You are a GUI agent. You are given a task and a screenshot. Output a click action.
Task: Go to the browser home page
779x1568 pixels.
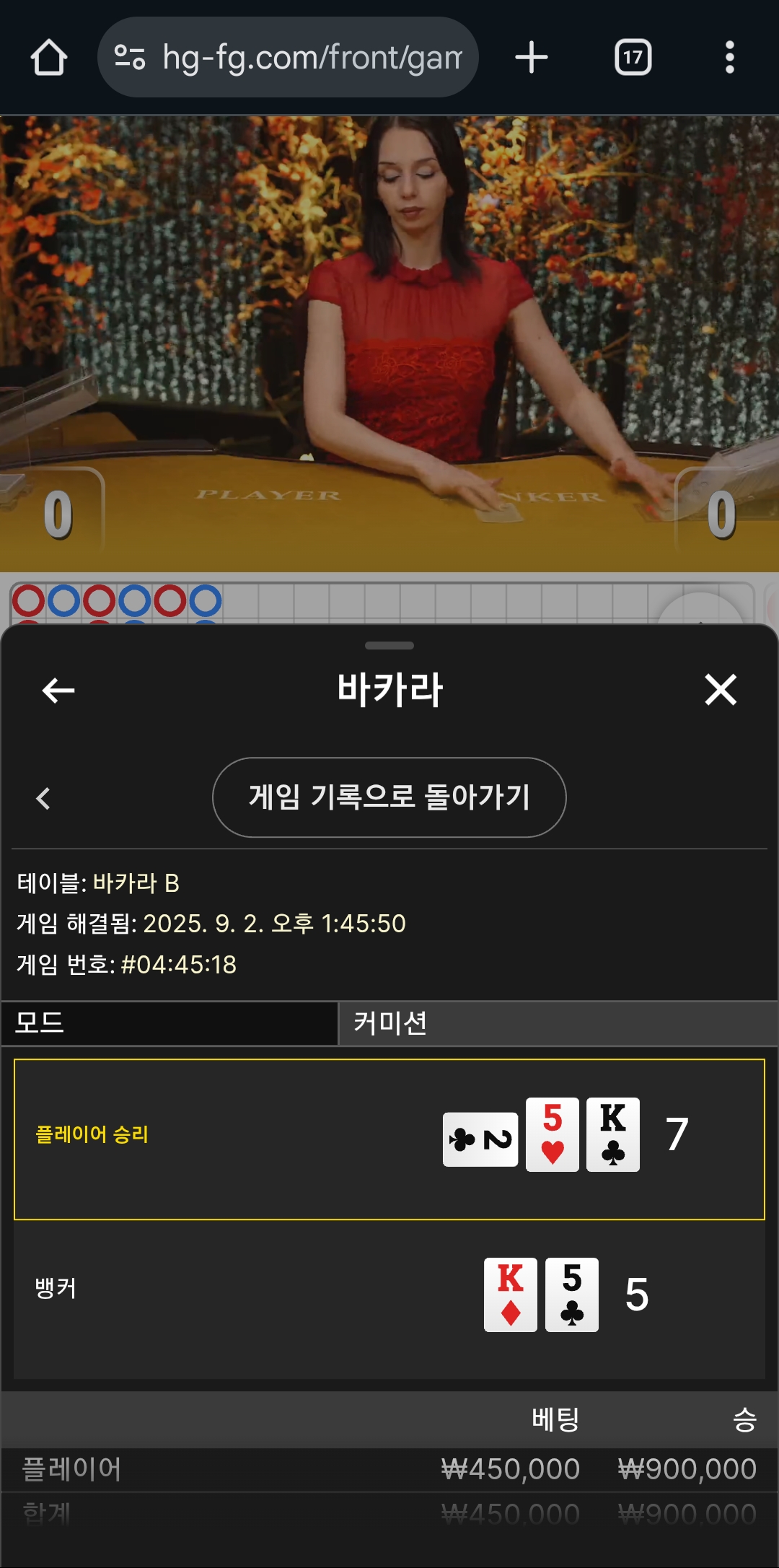click(49, 57)
